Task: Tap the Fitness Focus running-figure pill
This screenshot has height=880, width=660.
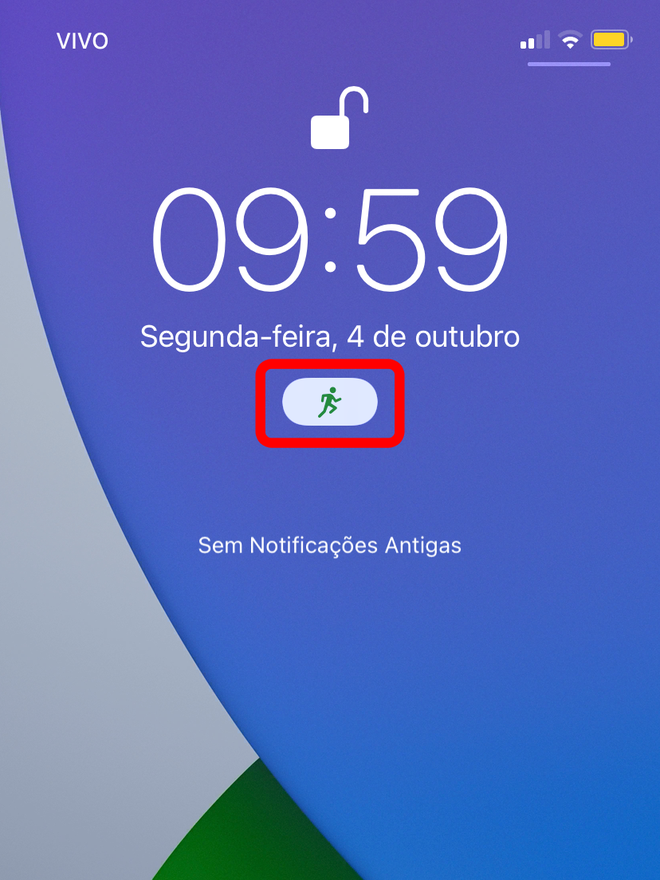Action: click(x=330, y=403)
